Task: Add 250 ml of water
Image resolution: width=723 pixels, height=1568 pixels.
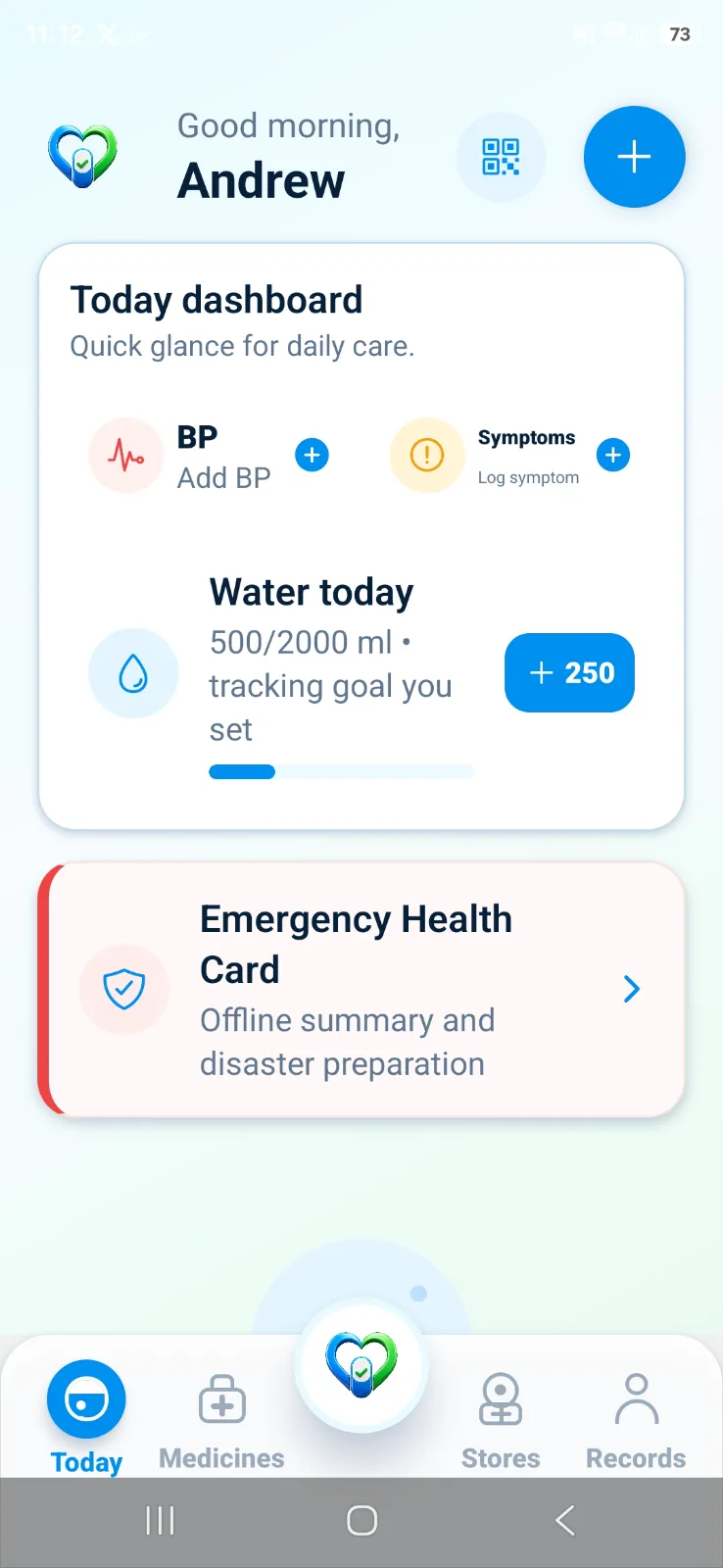Action: [569, 672]
